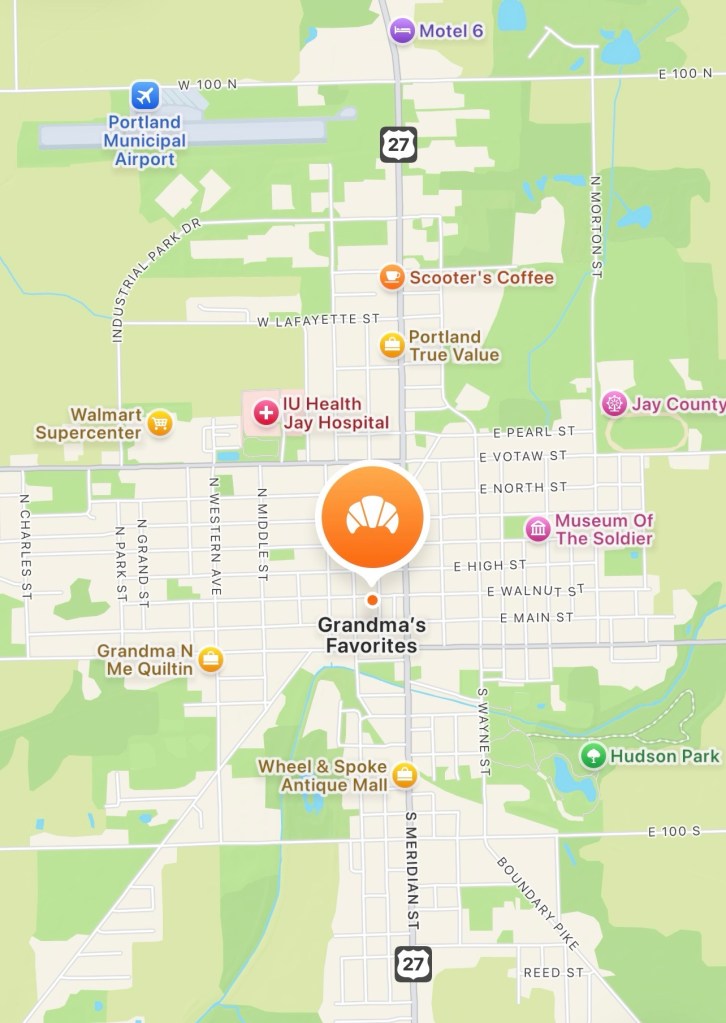Viewport: 726px width, 1023px height.
Task: Open Grandma N Me Quiltin marker
Action: click(x=211, y=659)
